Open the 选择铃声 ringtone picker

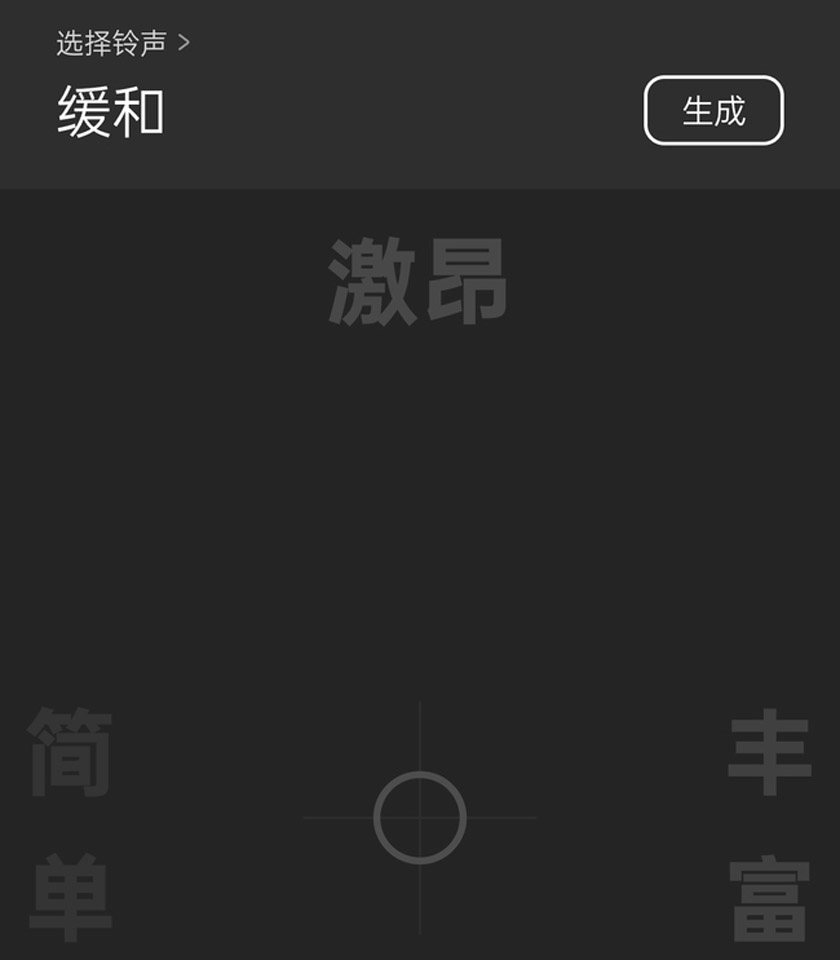click(x=122, y=43)
